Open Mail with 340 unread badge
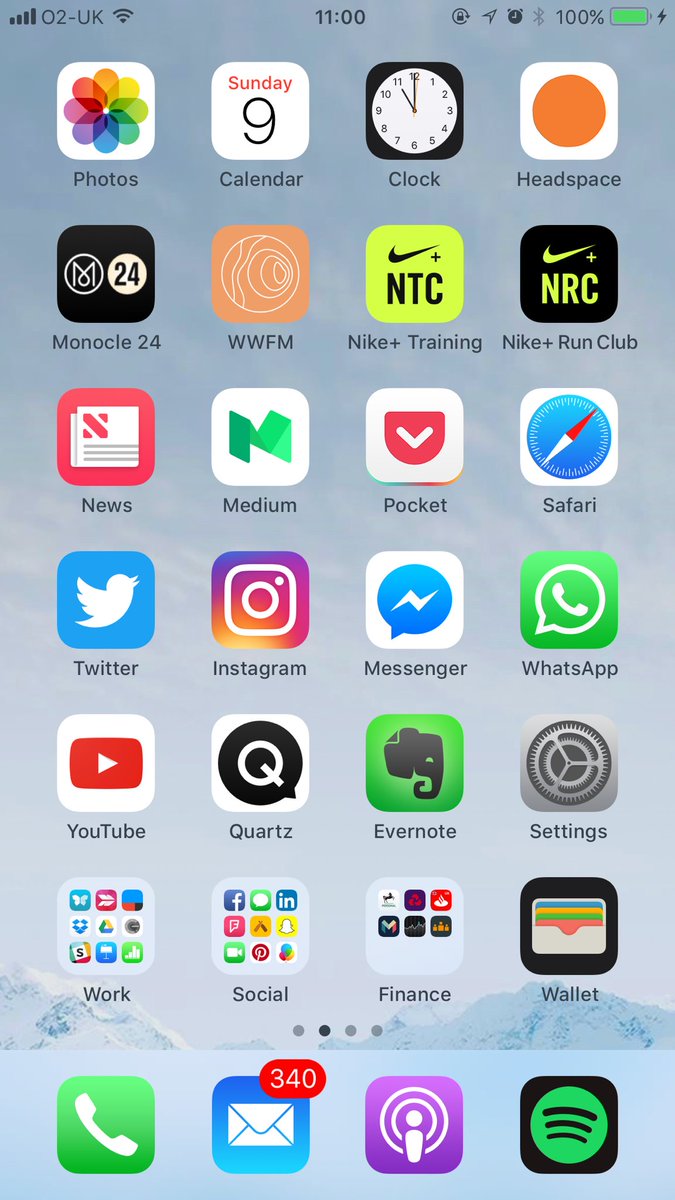 [260, 1124]
